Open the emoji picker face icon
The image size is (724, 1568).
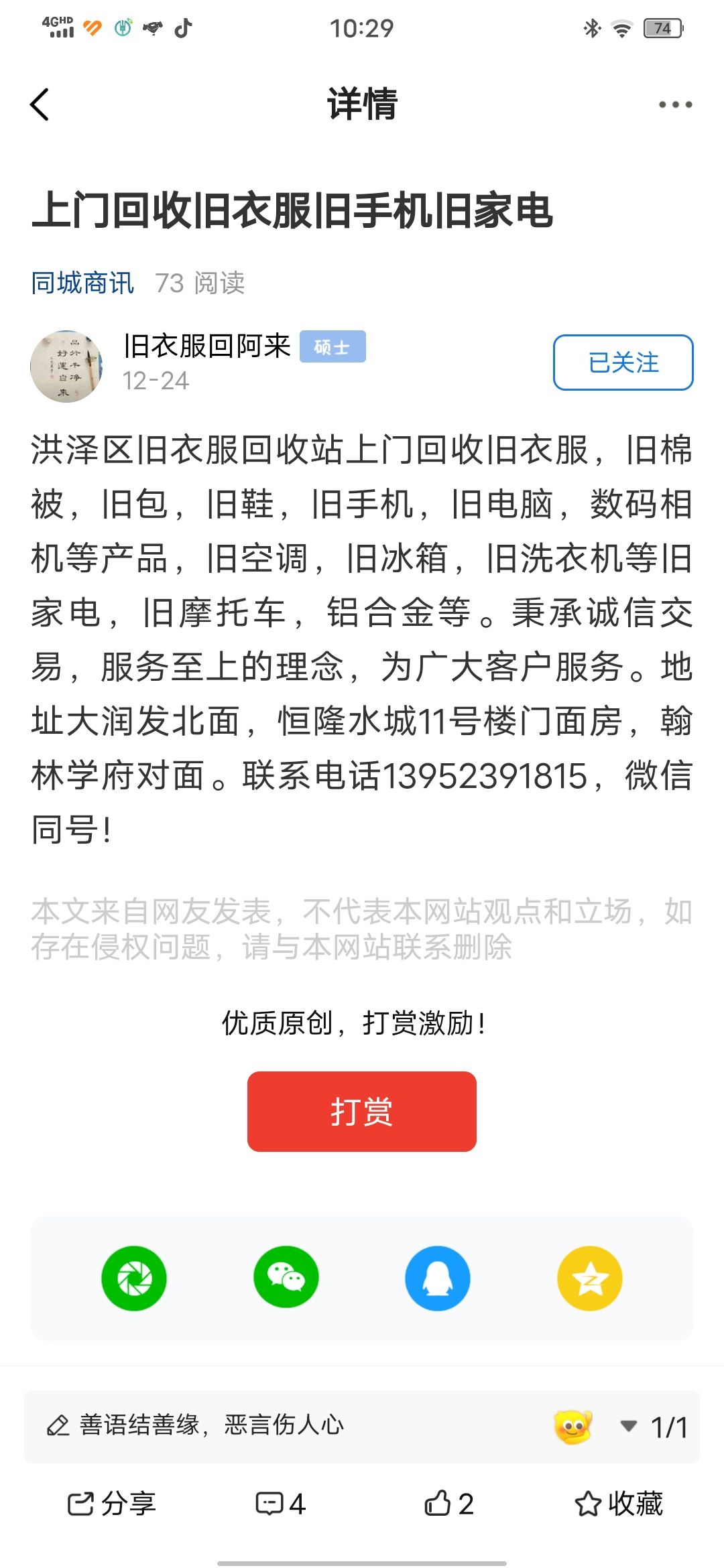tap(572, 1427)
